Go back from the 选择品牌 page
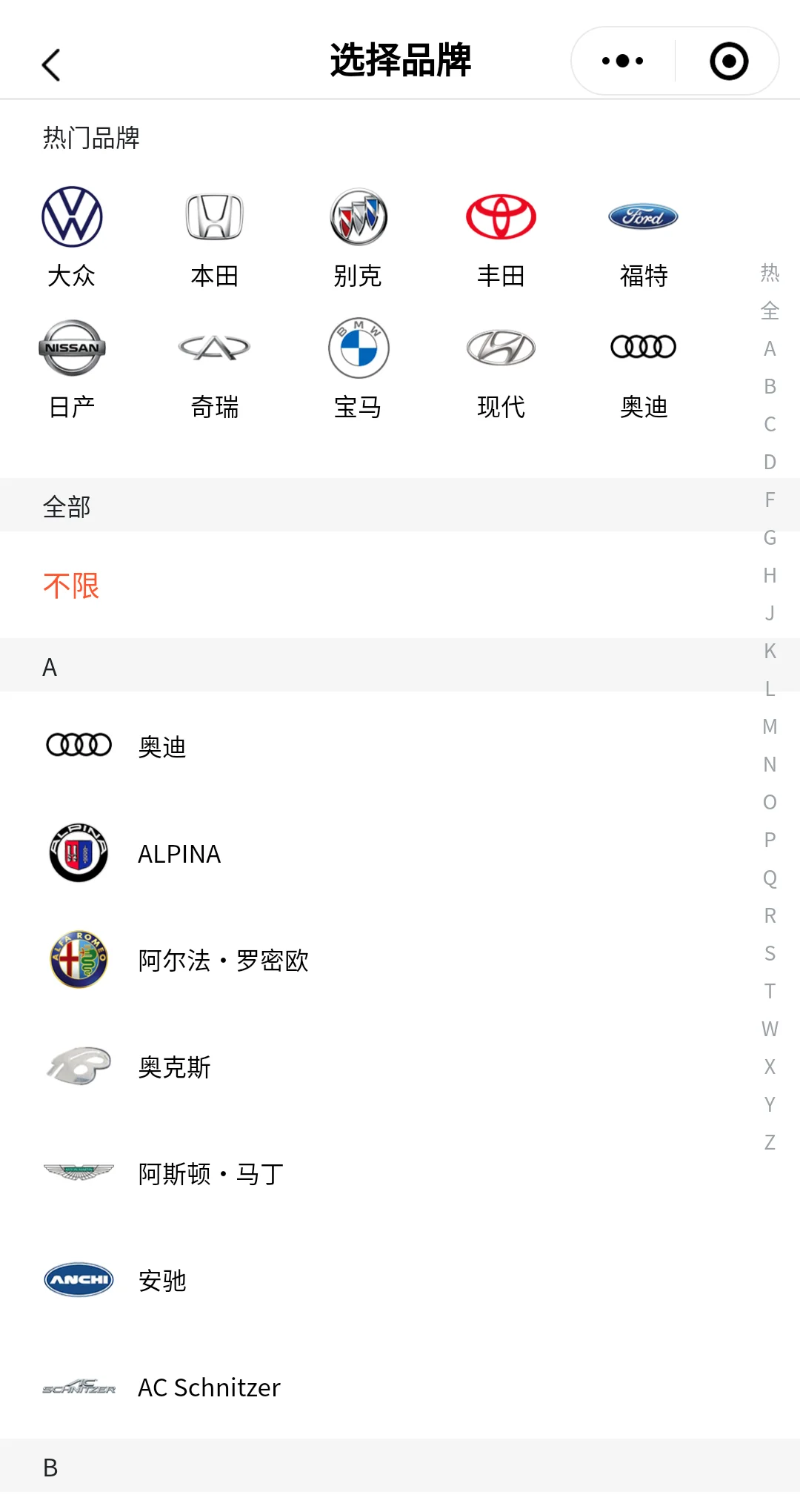This screenshot has width=800, height=1512. click(50, 64)
